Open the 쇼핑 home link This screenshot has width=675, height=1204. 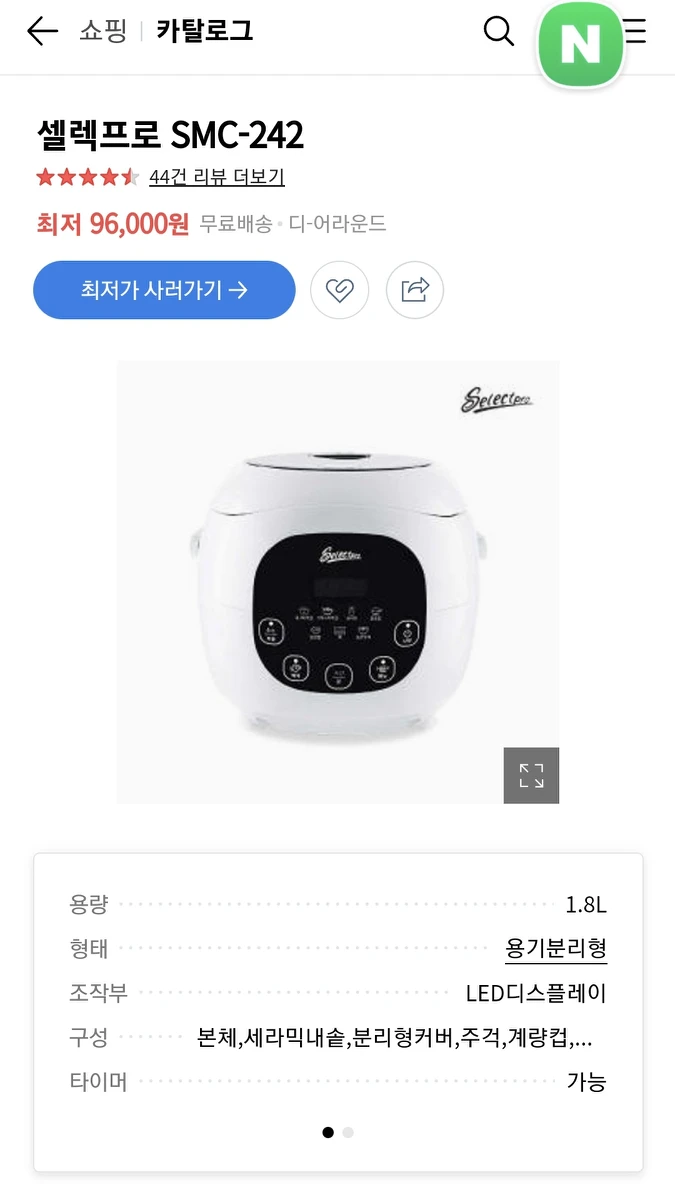(103, 32)
